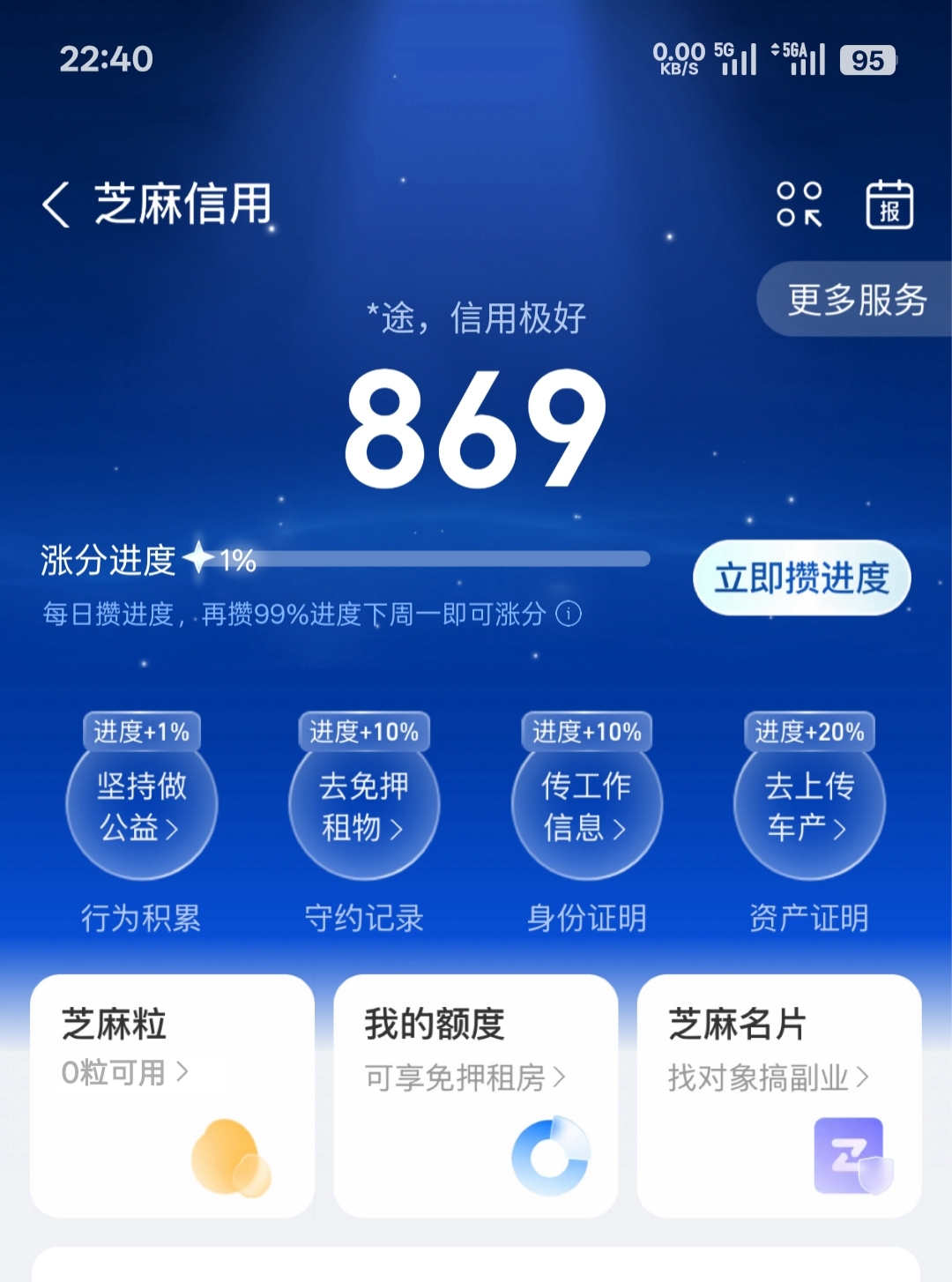Expand 找对象搞副业 on 芝麻名片 card
Screen dimensions: 952x1282
click(766, 1077)
